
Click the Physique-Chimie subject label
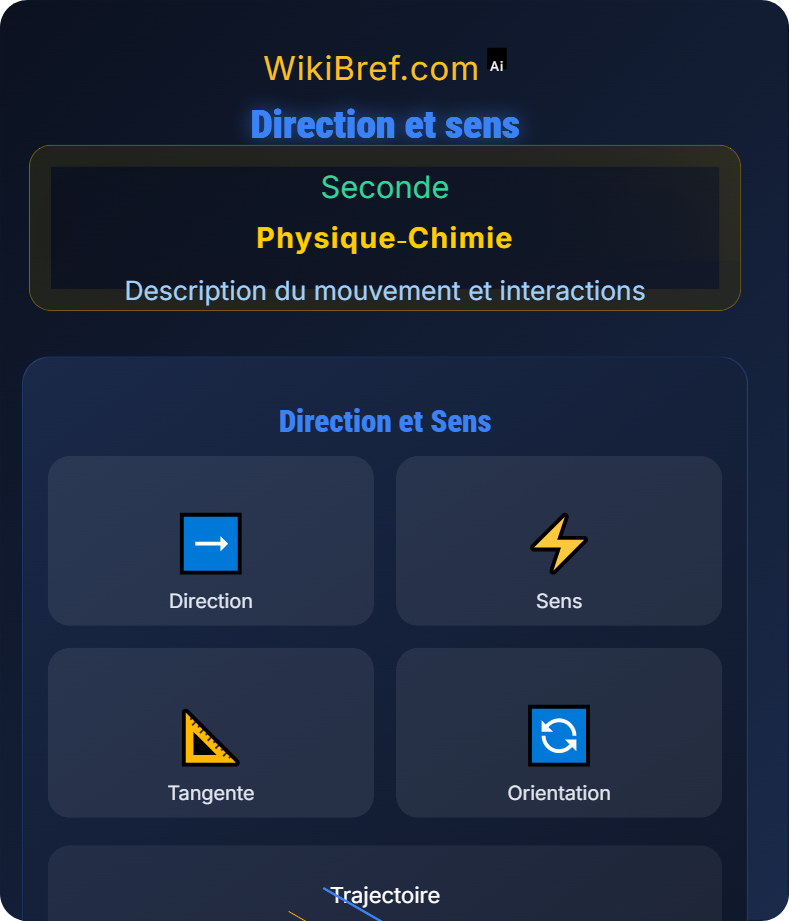click(384, 238)
